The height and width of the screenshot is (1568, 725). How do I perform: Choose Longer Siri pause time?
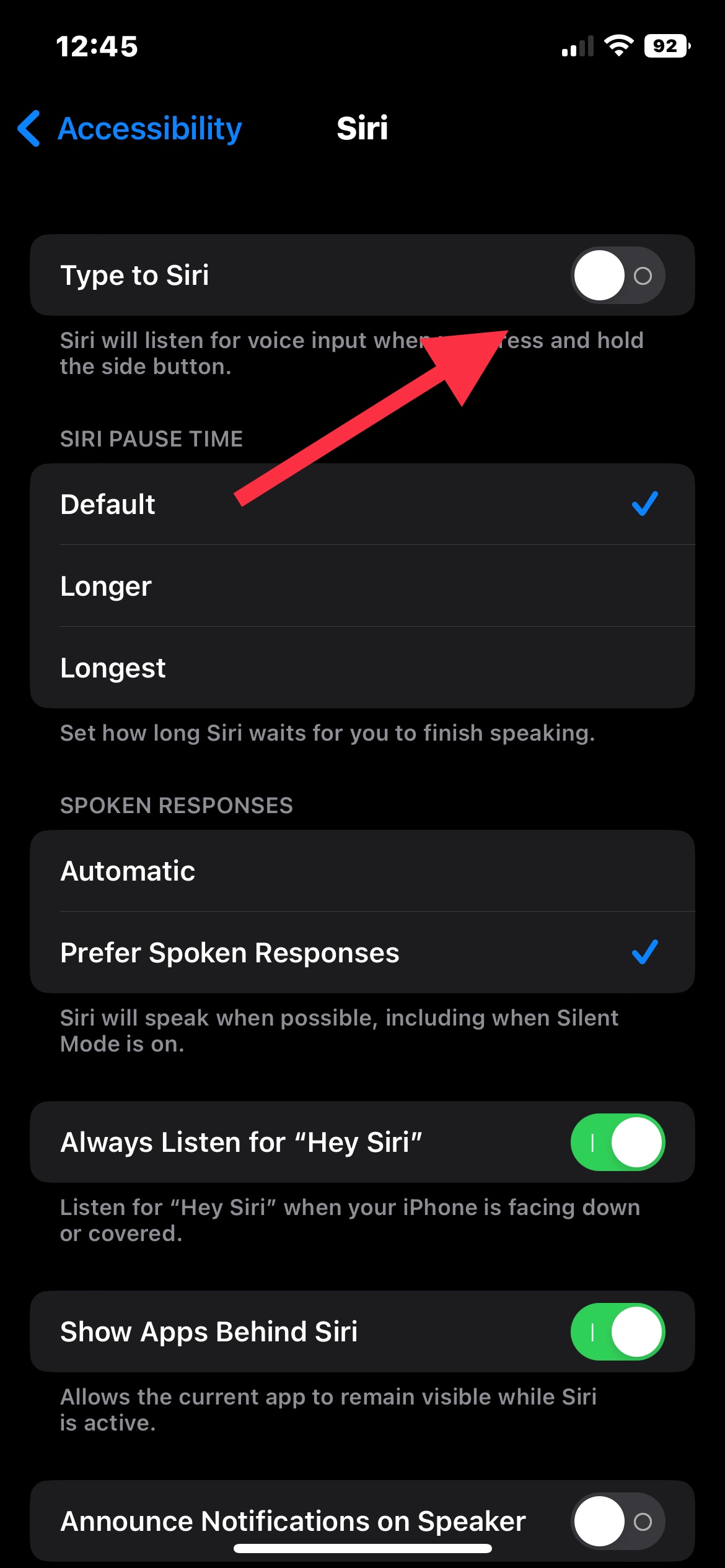pyautogui.click(x=362, y=586)
